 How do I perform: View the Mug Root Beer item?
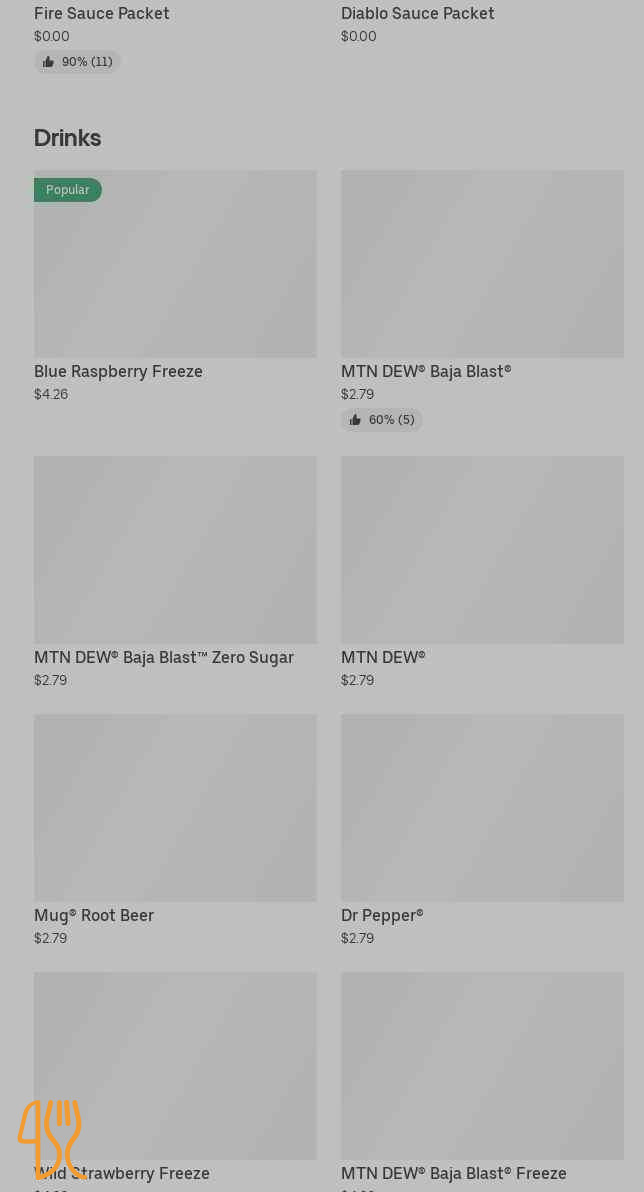pyautogui.click(x=175, y=808)
